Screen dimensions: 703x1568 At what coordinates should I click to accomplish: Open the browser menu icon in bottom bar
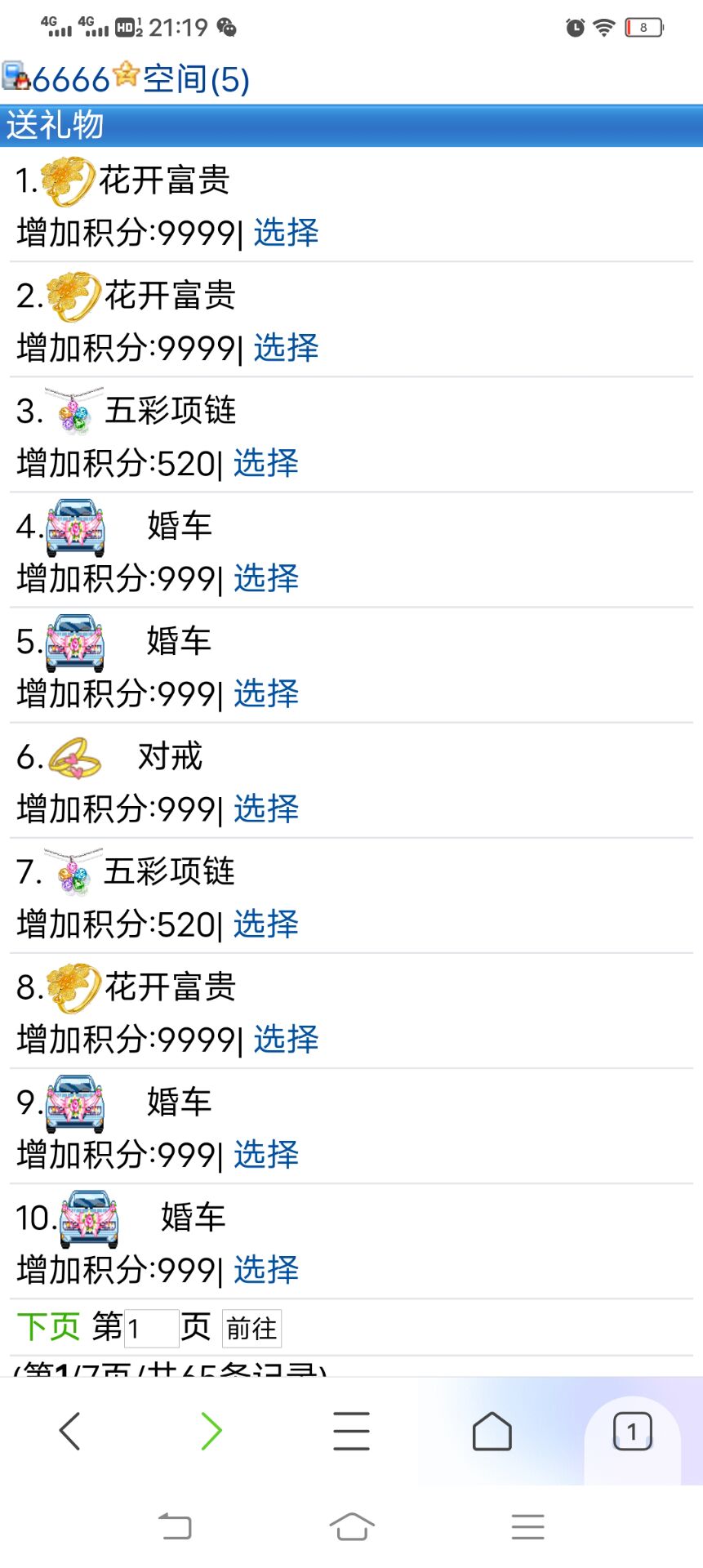tap(351, 1431)
